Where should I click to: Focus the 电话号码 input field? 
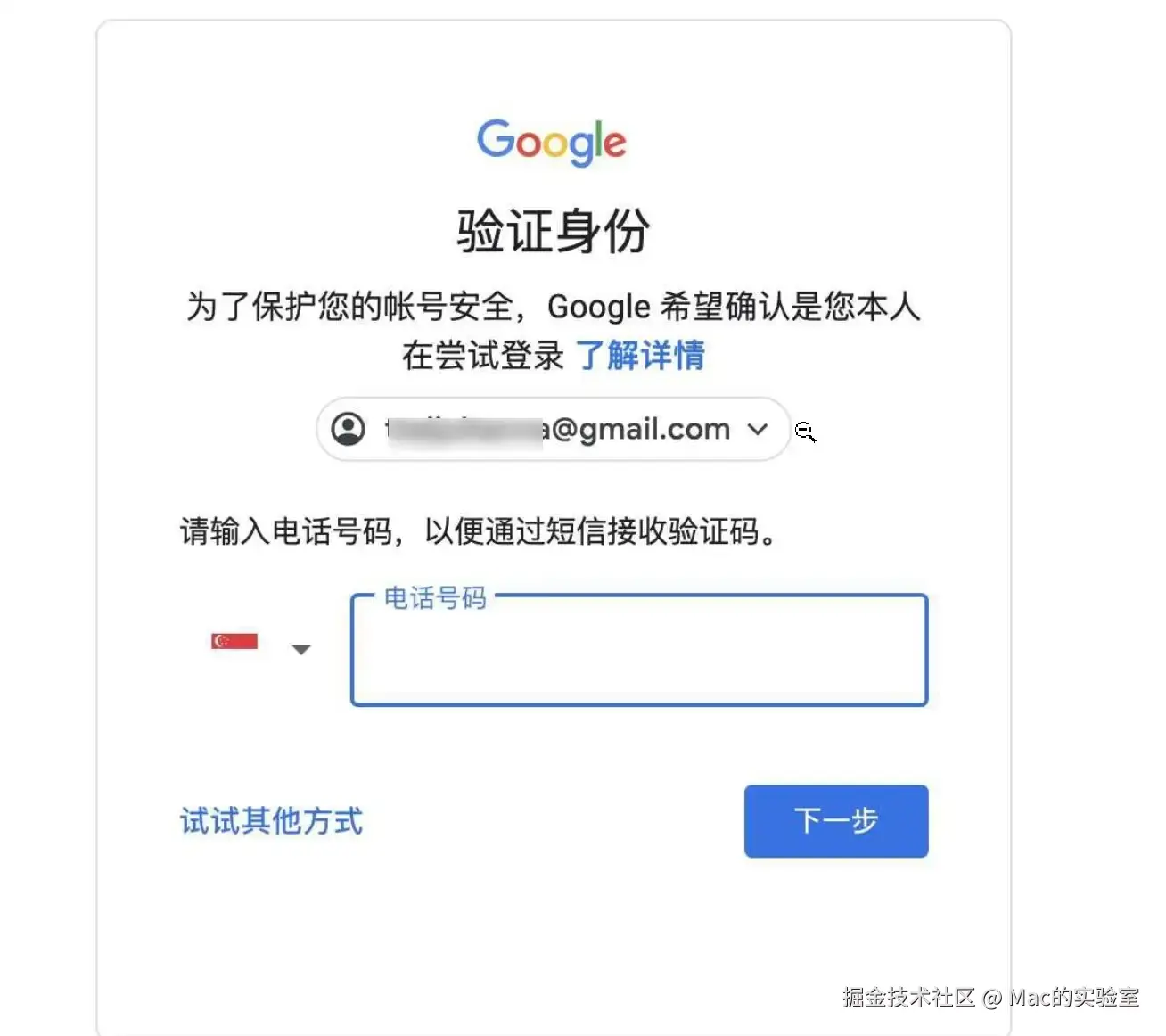639,653
